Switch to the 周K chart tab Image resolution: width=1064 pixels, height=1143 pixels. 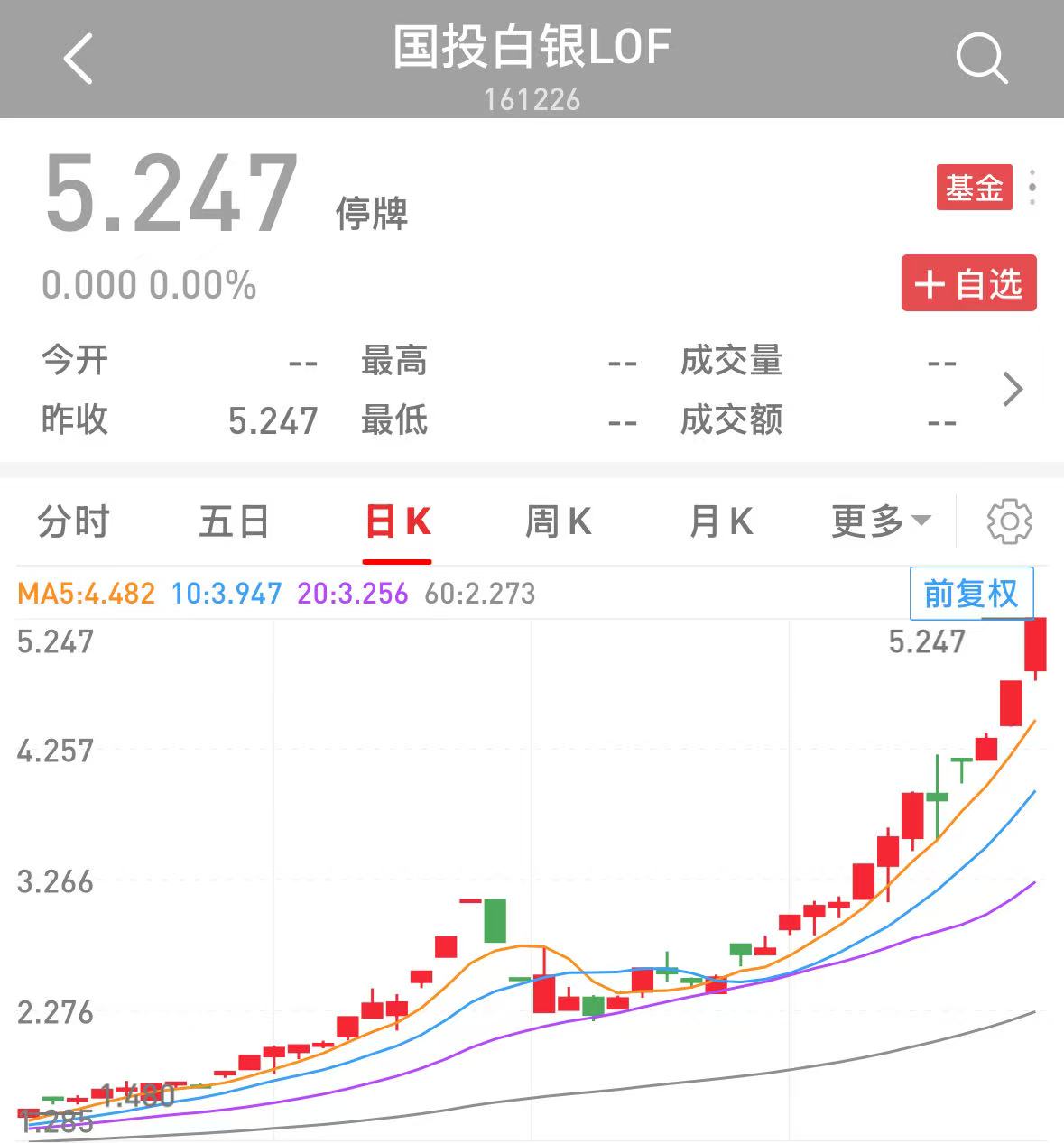point(558,522)
